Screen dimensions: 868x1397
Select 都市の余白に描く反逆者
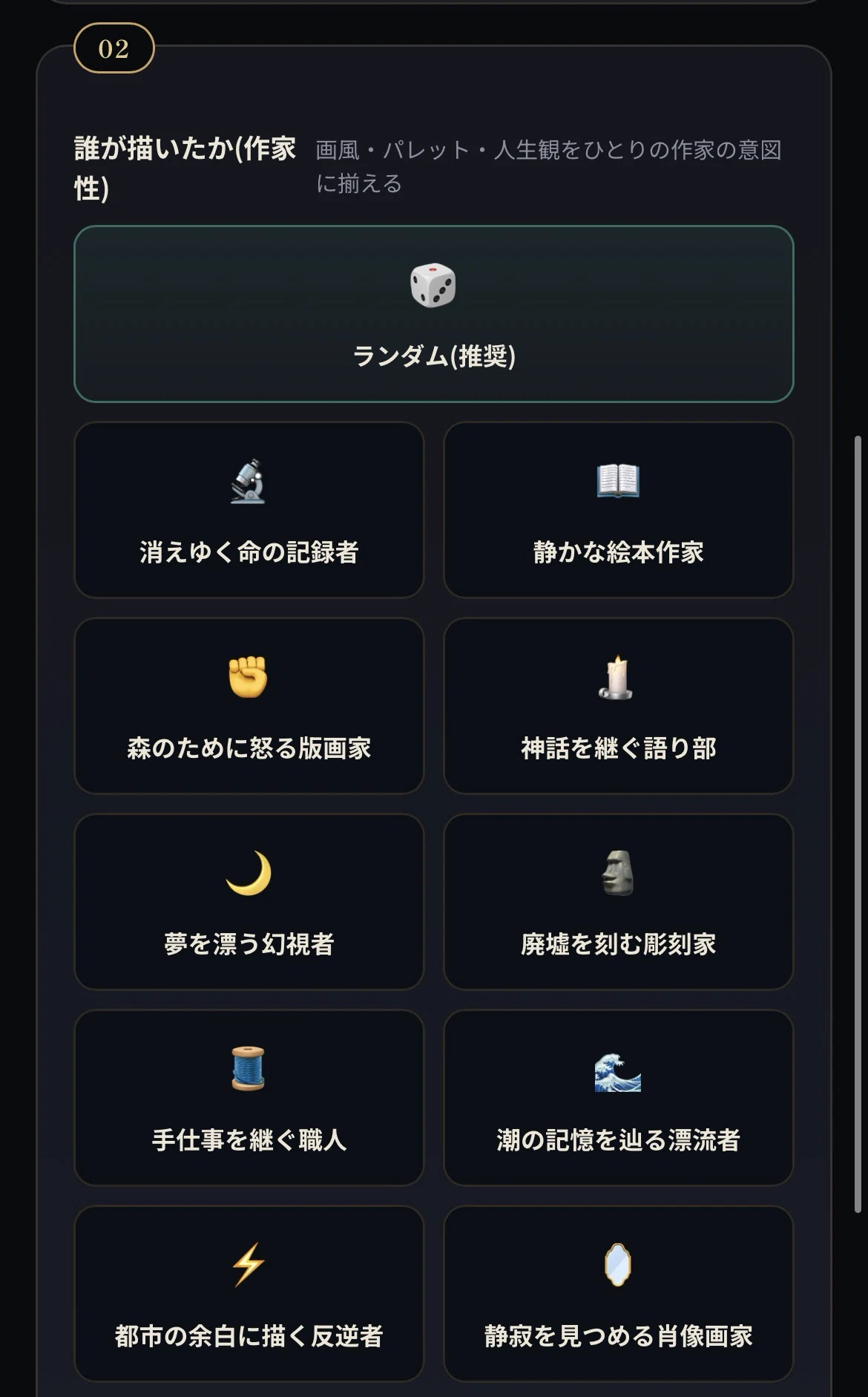tap(249, 1294)
